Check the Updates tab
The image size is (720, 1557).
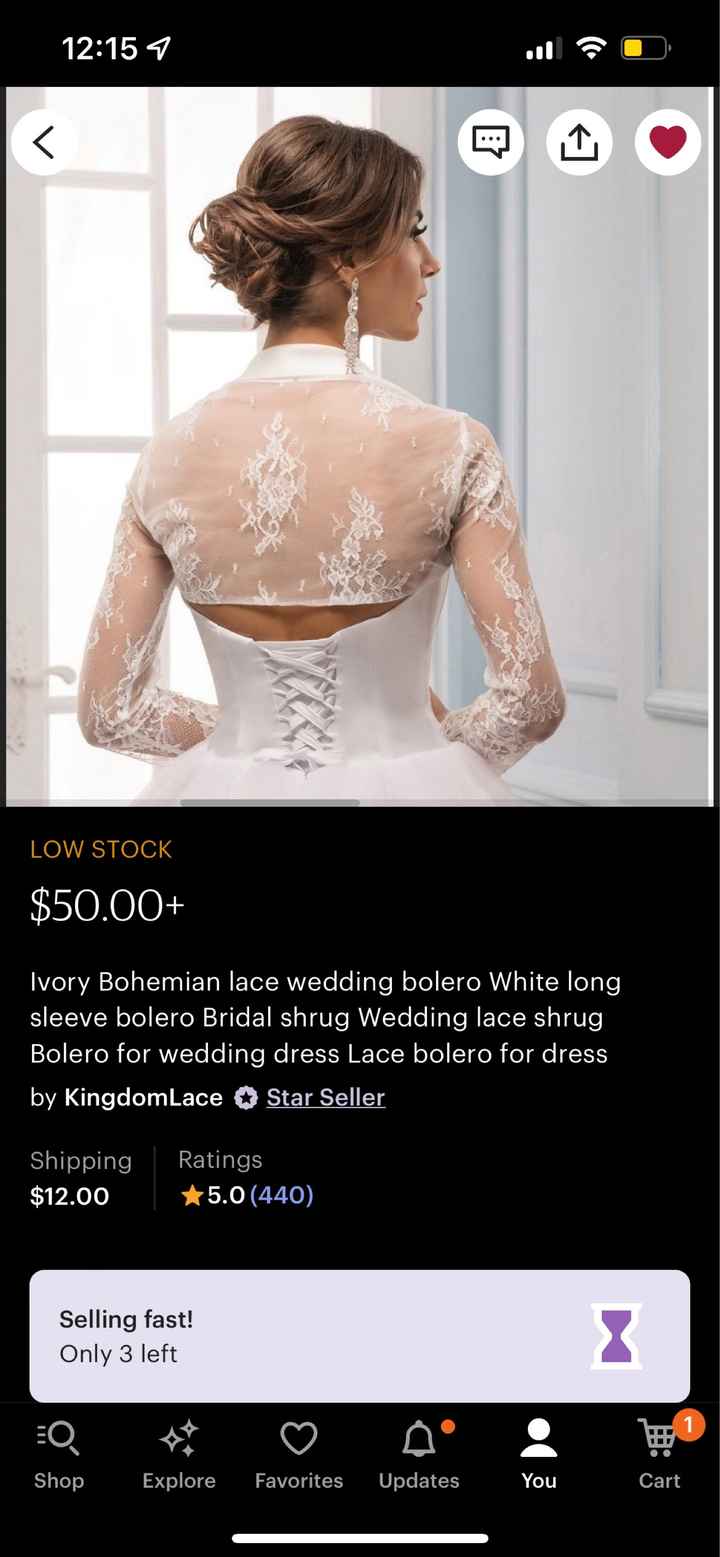coord(419,1455)
